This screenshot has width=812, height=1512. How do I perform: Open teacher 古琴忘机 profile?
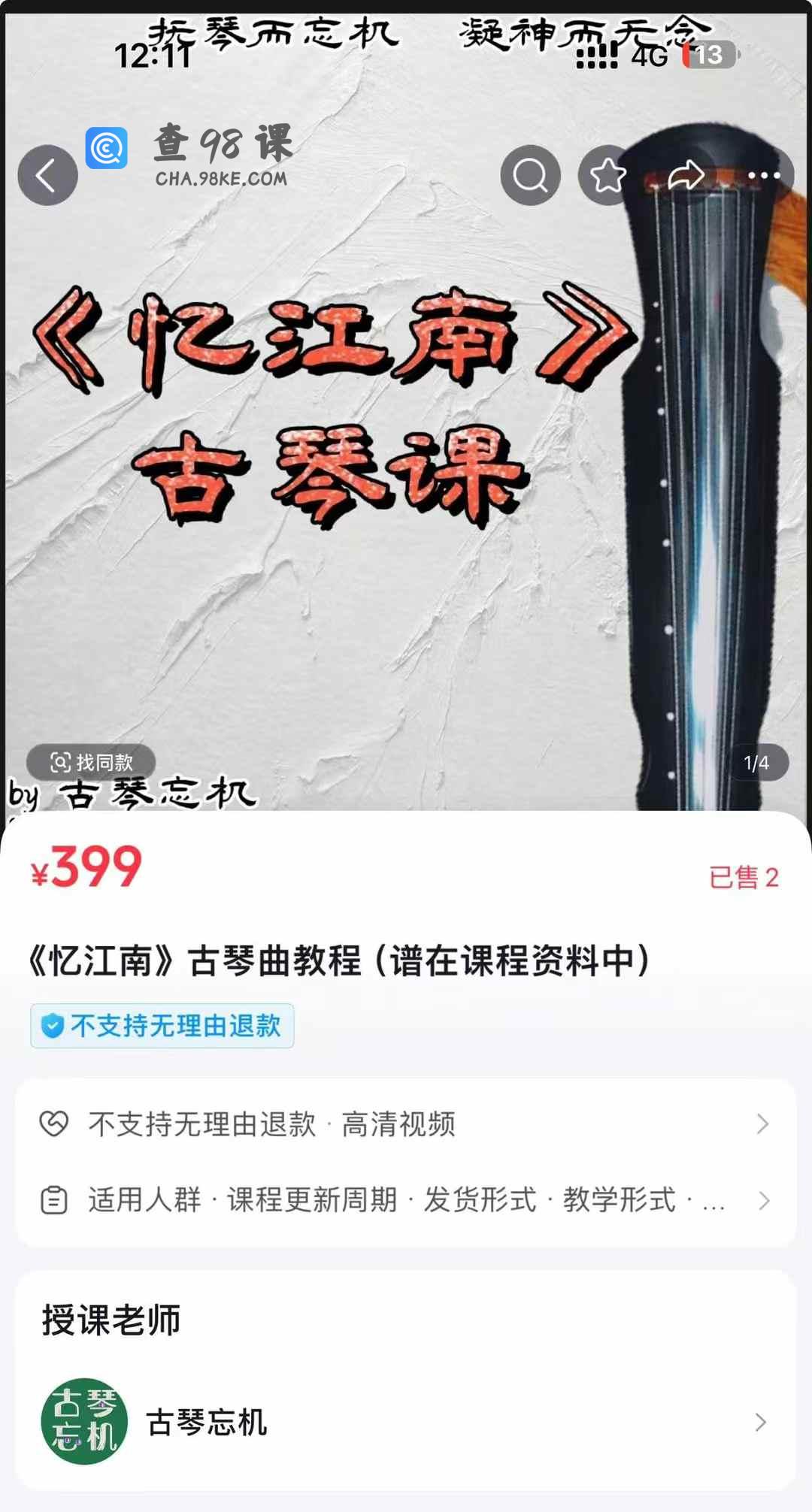[x=406, y=1422]
